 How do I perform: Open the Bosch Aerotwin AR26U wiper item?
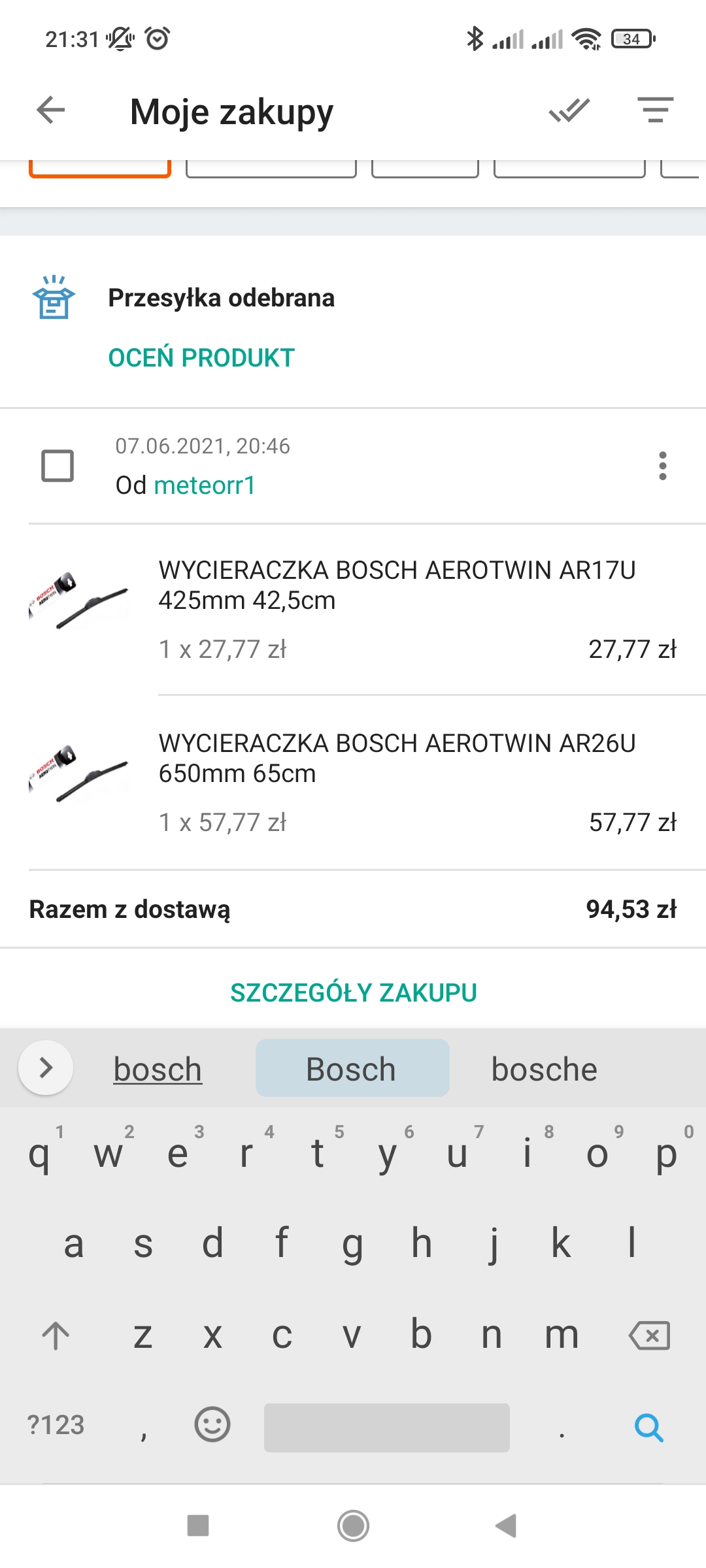[x=397, y=758]
